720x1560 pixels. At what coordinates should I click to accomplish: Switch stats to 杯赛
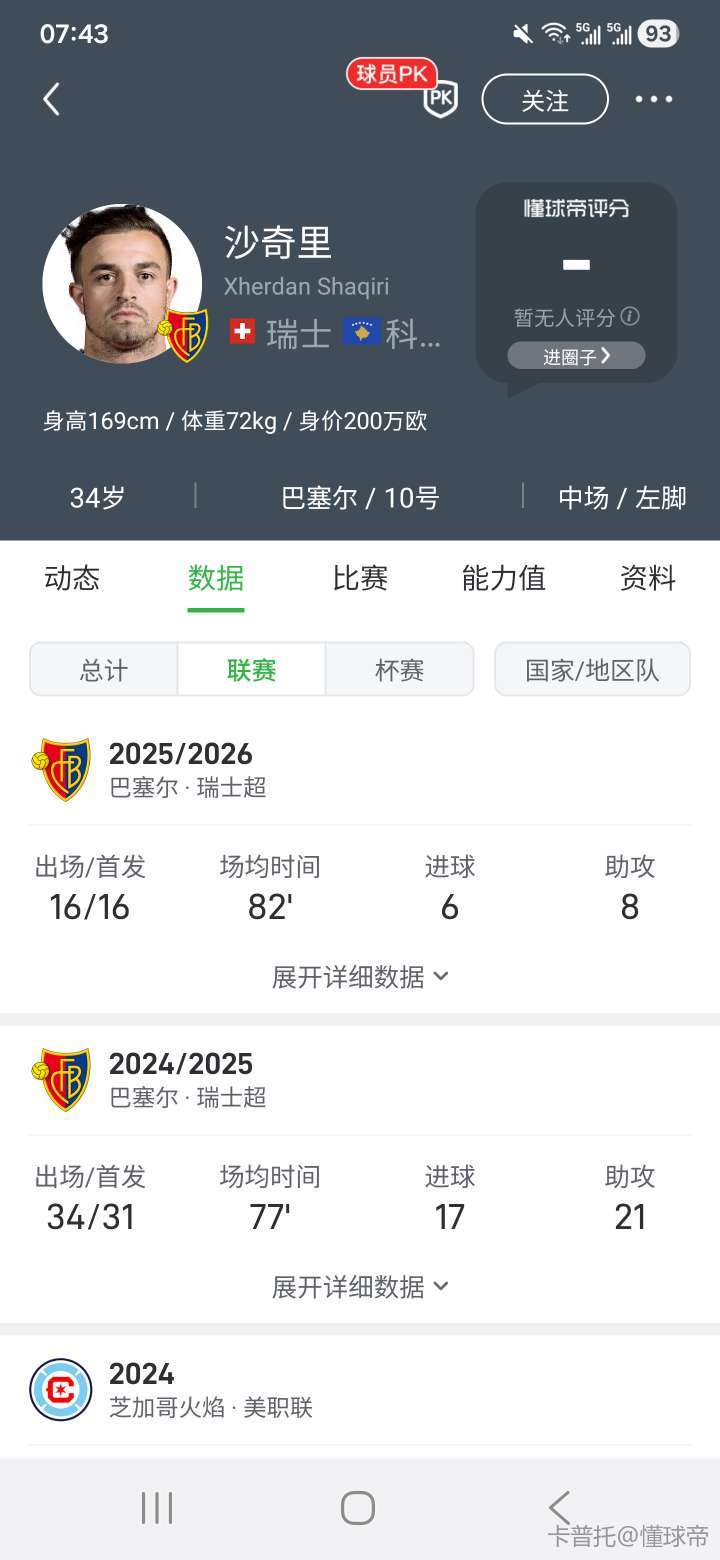[399, 670]
